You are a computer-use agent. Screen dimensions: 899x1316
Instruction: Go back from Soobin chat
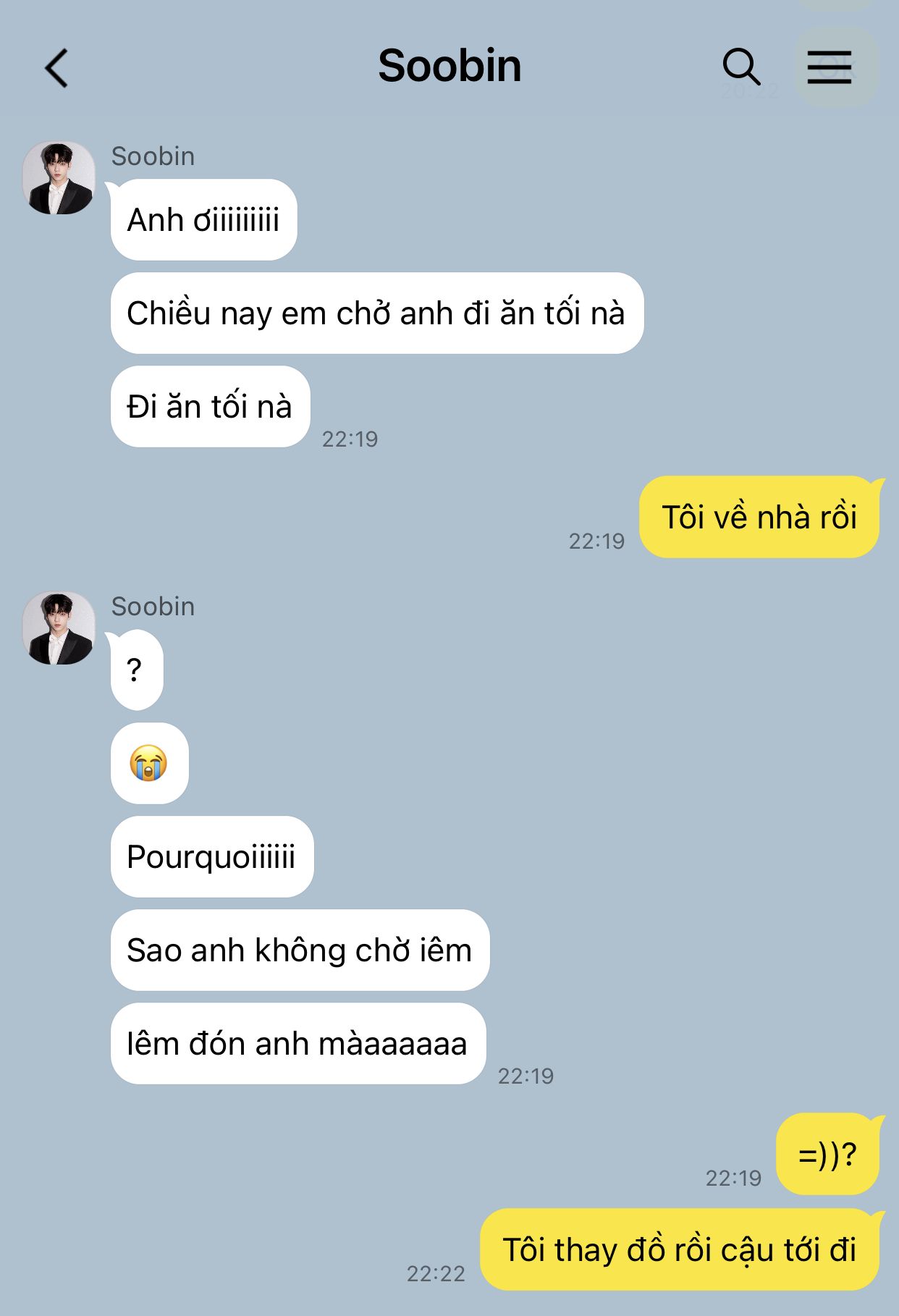pyautogui.click(x=56, y=68)
